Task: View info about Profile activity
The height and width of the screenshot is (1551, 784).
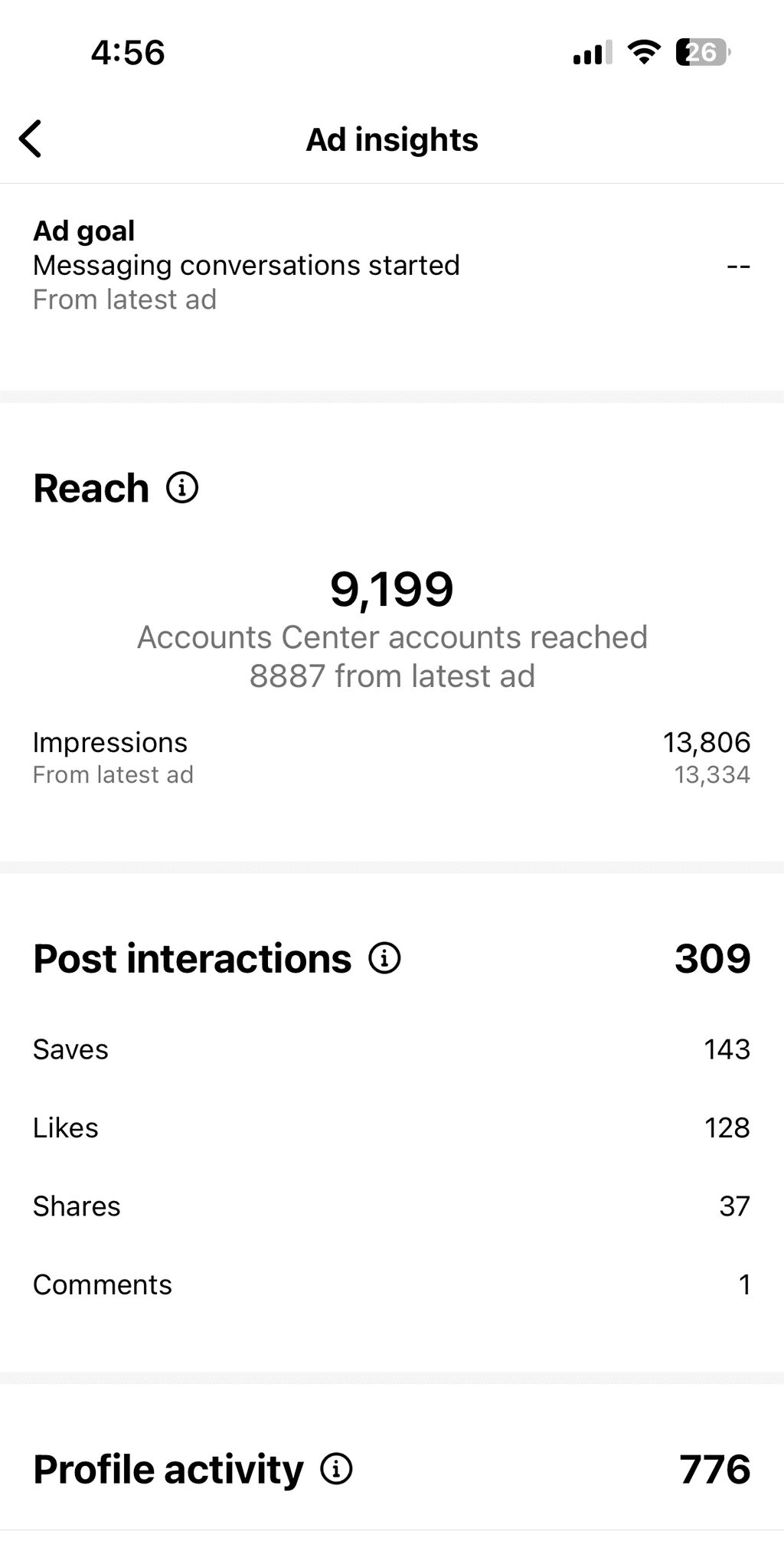Action: 336,1469
